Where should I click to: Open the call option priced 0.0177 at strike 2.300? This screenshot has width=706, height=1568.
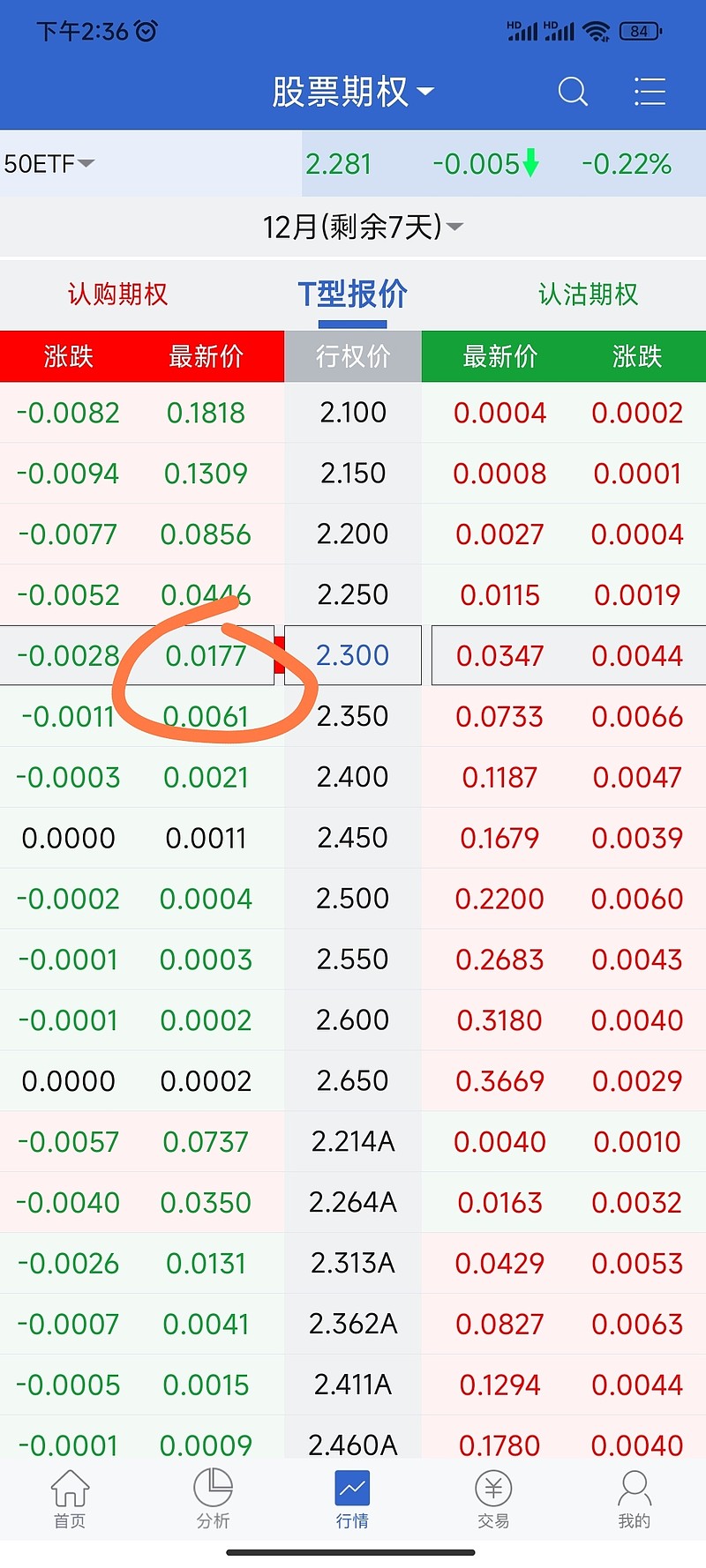coord(141,655)
